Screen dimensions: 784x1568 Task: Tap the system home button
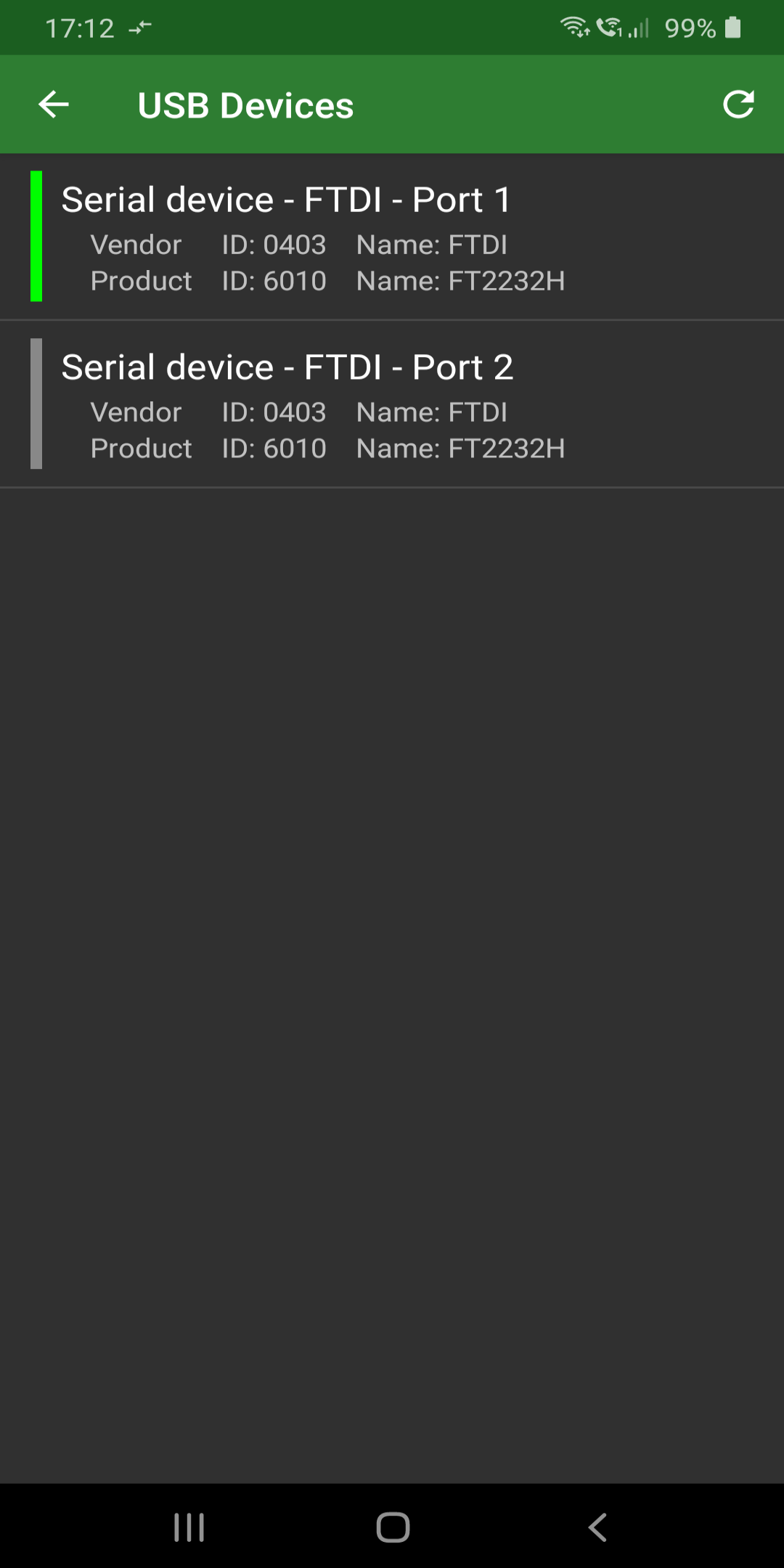[x=393, y=1527]
